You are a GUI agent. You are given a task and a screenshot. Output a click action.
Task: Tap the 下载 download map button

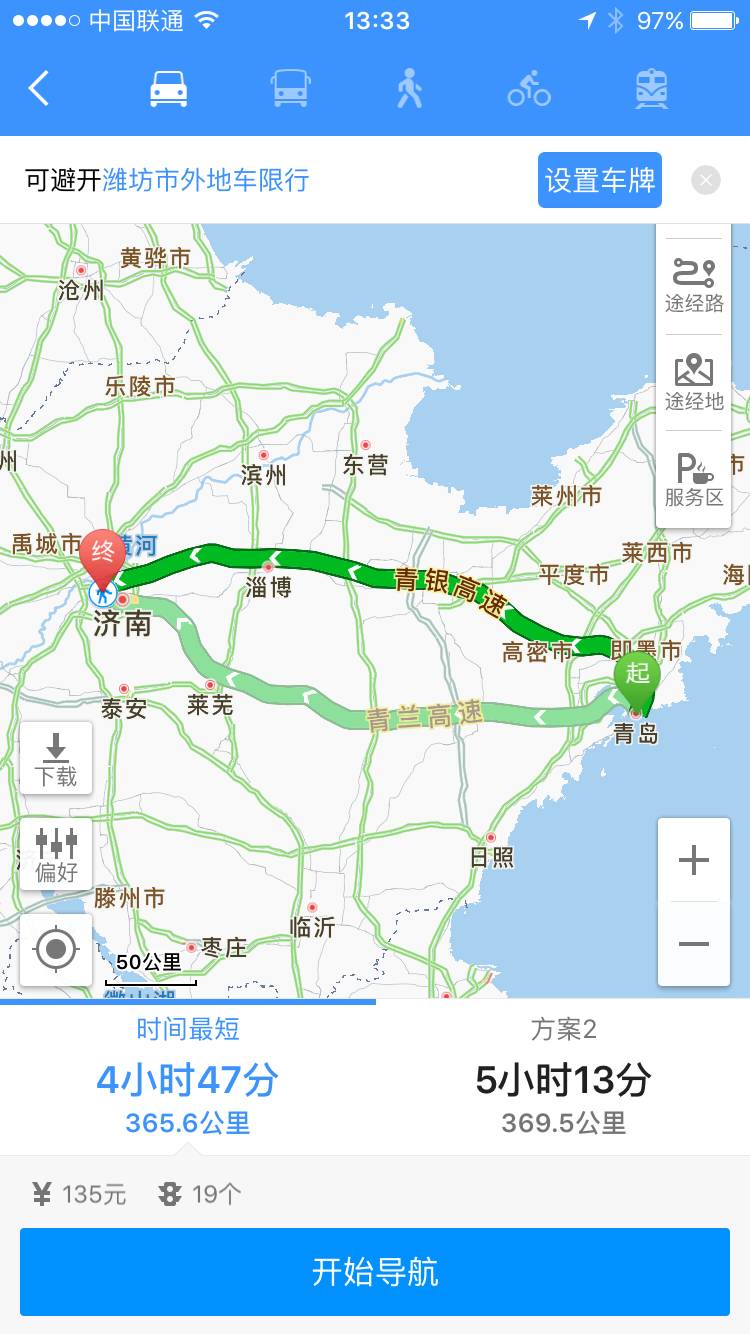(56, 758)
